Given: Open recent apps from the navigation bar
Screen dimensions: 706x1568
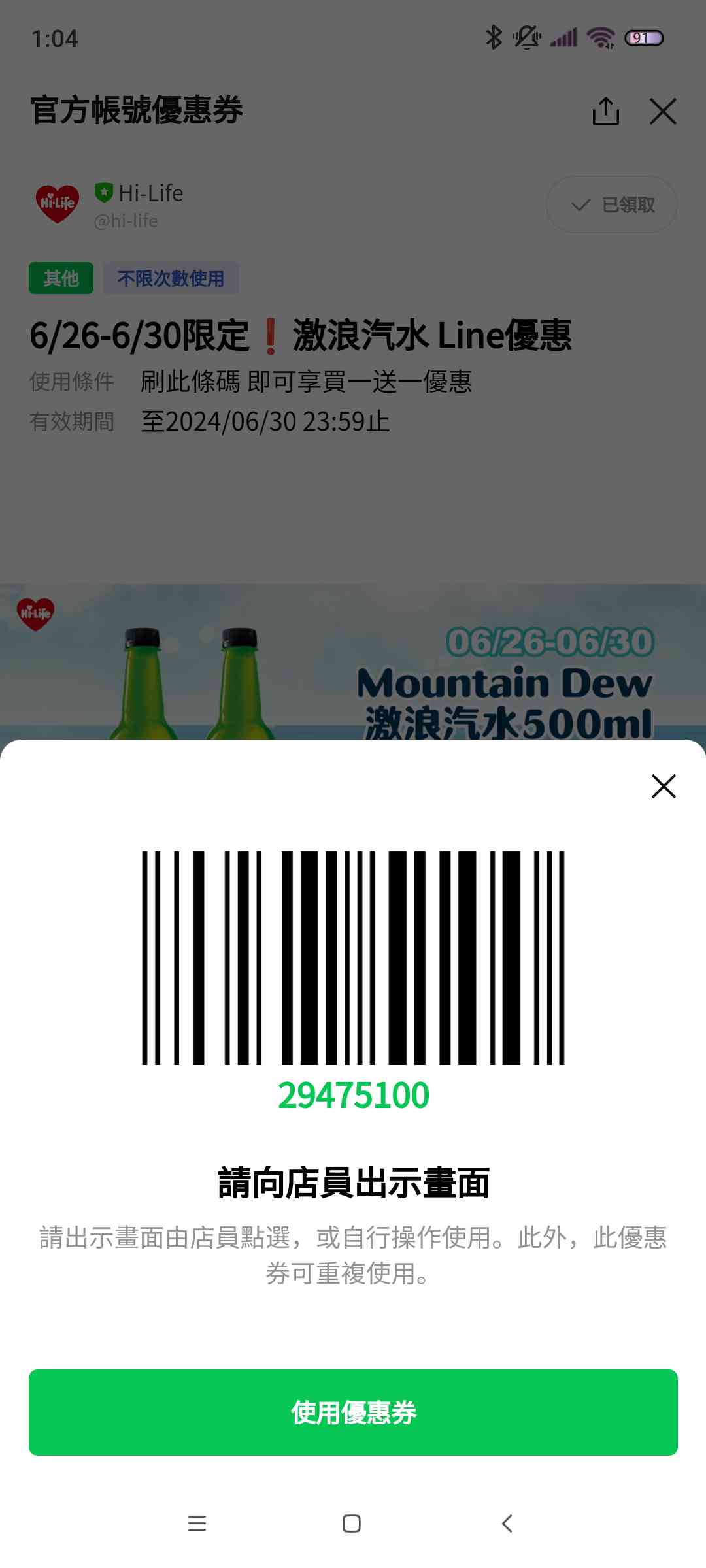Looking at the screenshot, I should 197,1524.
